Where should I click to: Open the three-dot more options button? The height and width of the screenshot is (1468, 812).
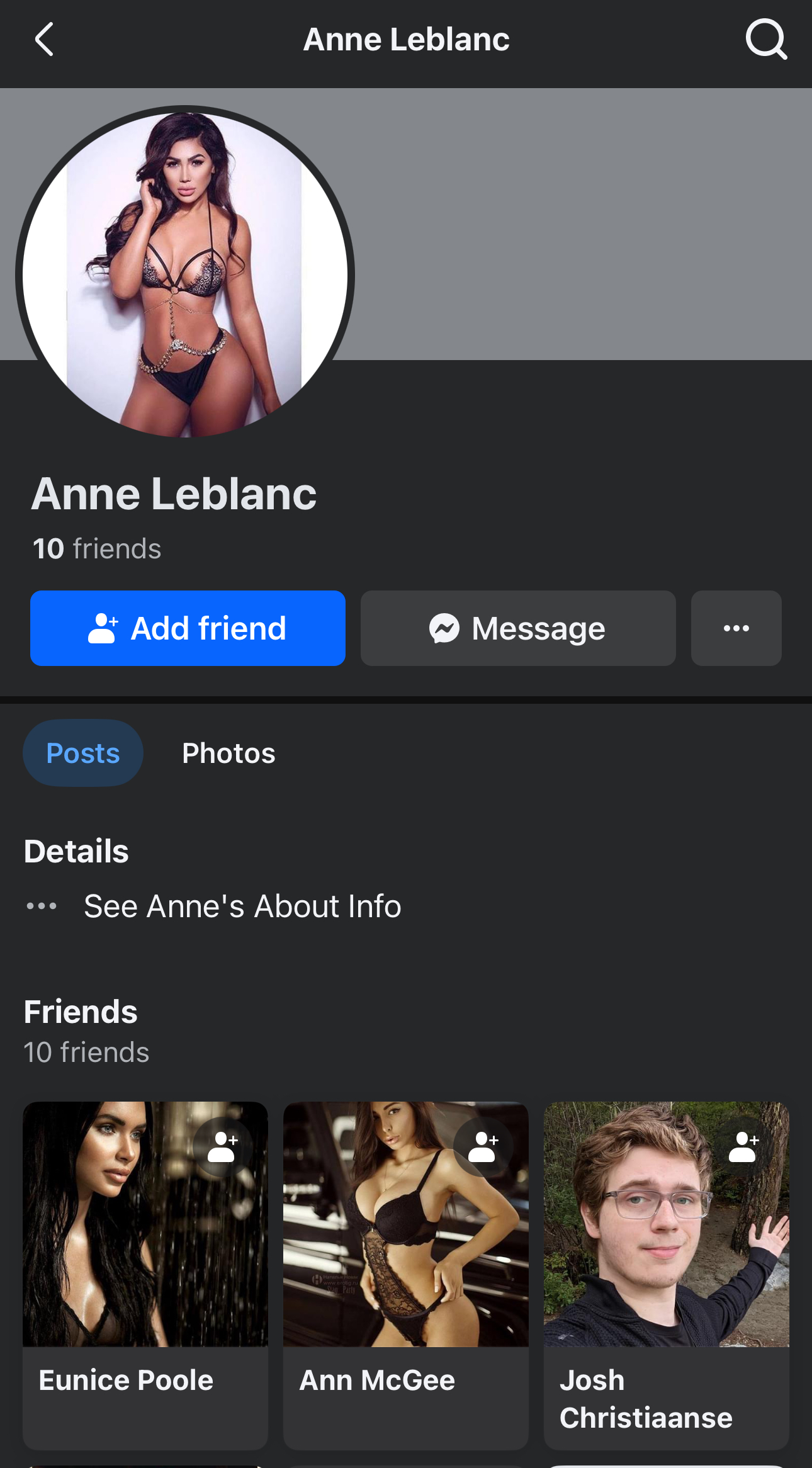(x=736, y=628)
